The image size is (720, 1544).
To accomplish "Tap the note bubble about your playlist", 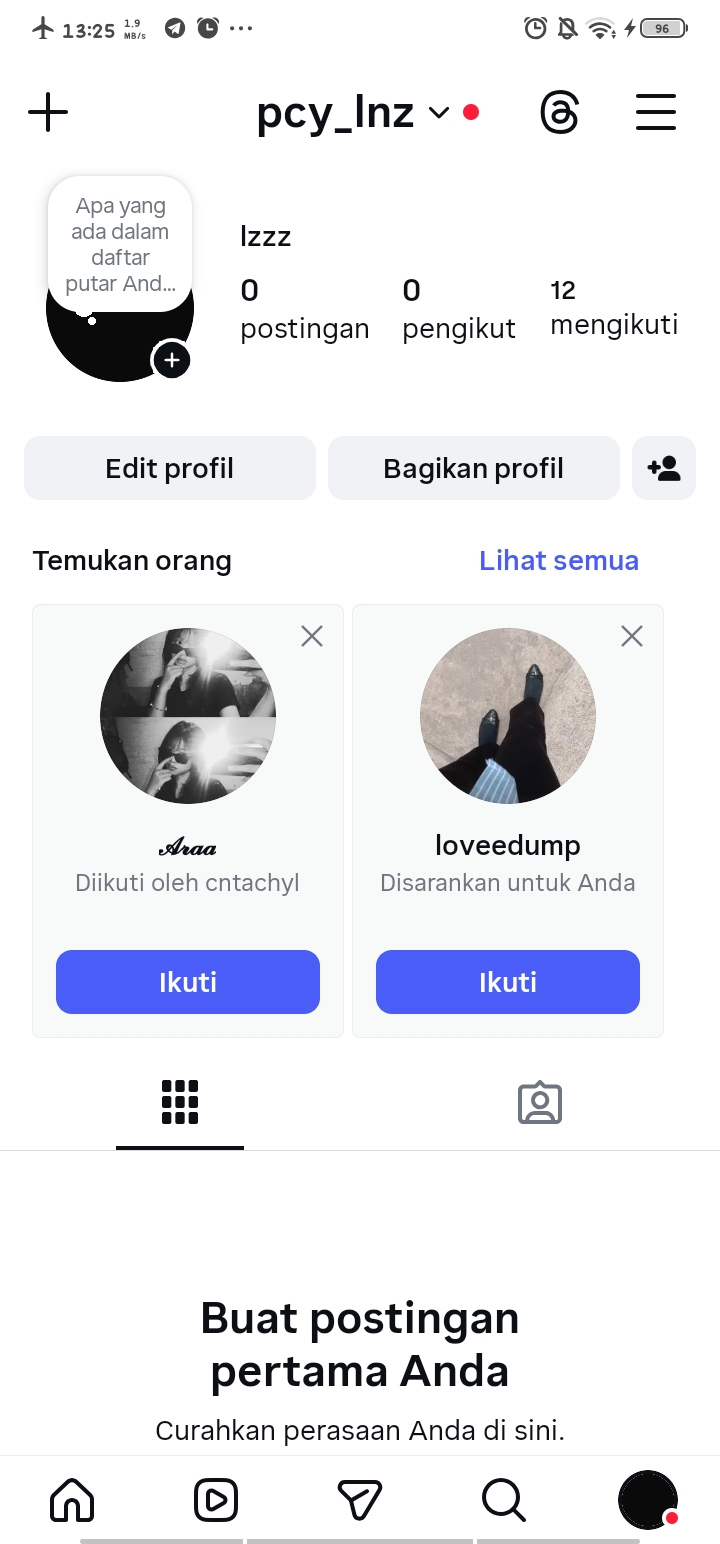I will click(x=120, y=244).
